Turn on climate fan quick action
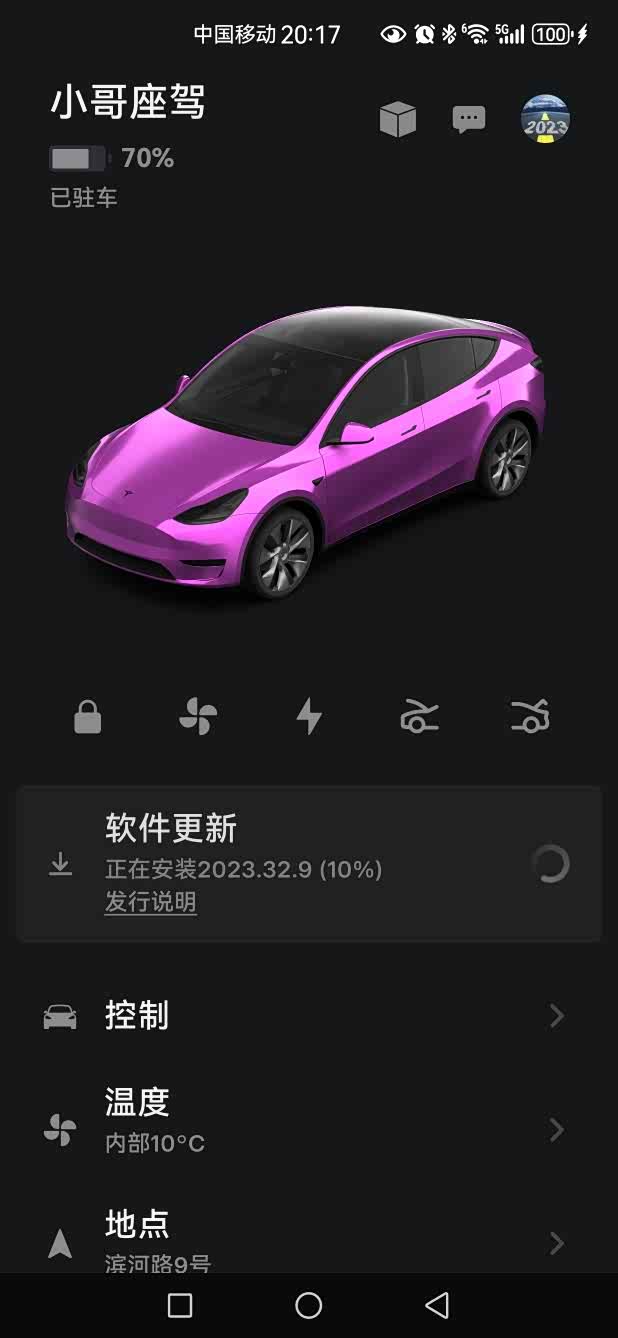This screenshot has width=618, height=1338. 198,717
